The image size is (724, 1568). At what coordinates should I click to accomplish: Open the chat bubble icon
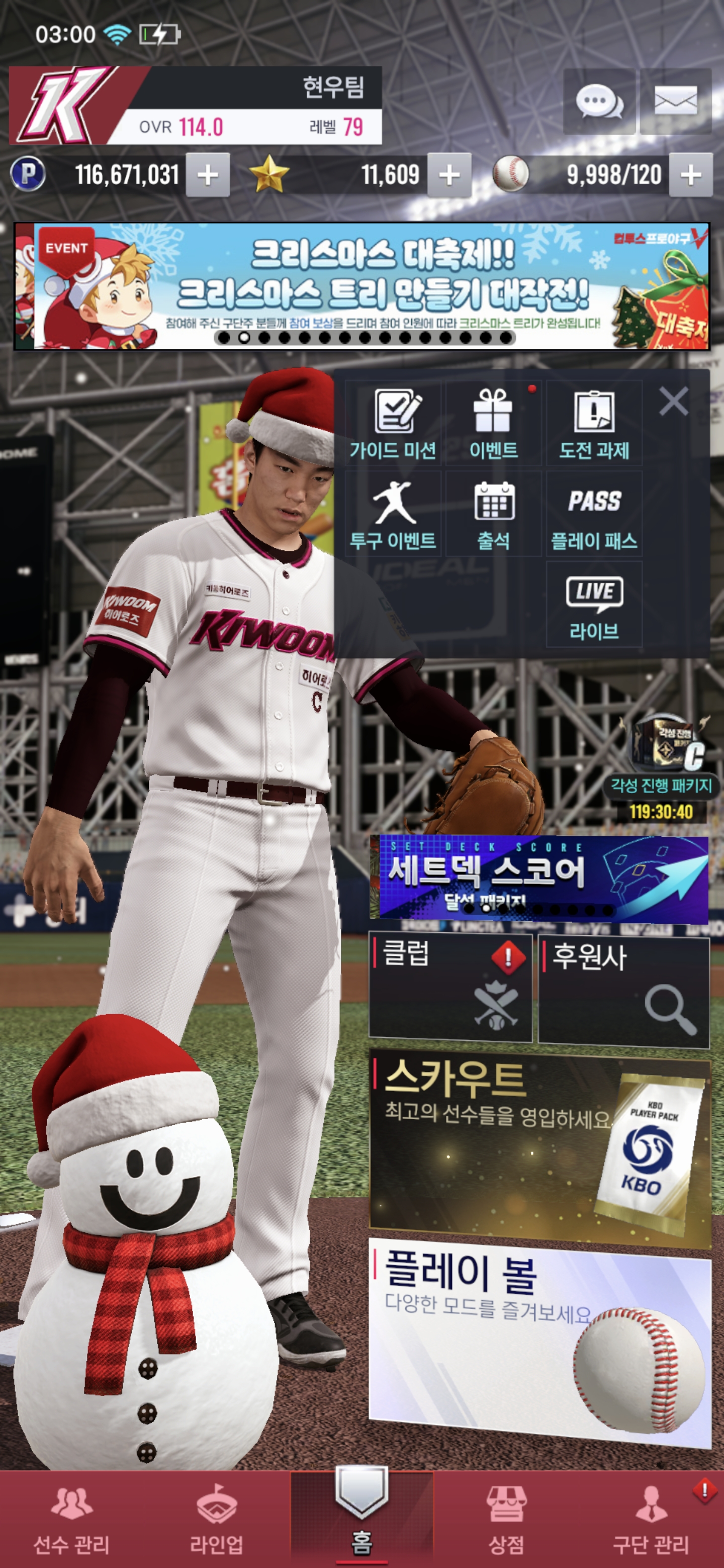pyautogui.click(x=599, y=101)
